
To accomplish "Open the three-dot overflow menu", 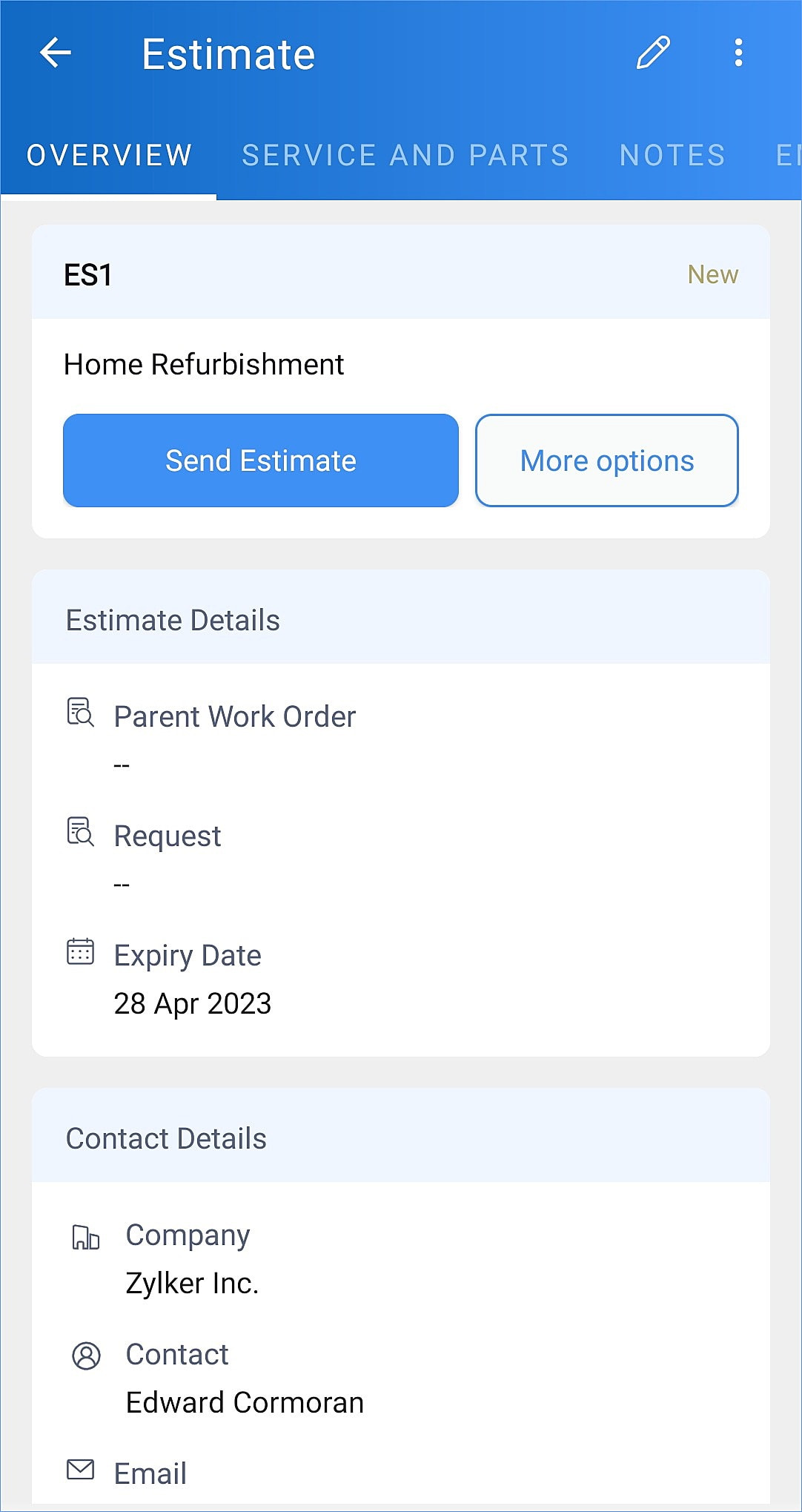I will pyautogui.click(x=738, y=53).
